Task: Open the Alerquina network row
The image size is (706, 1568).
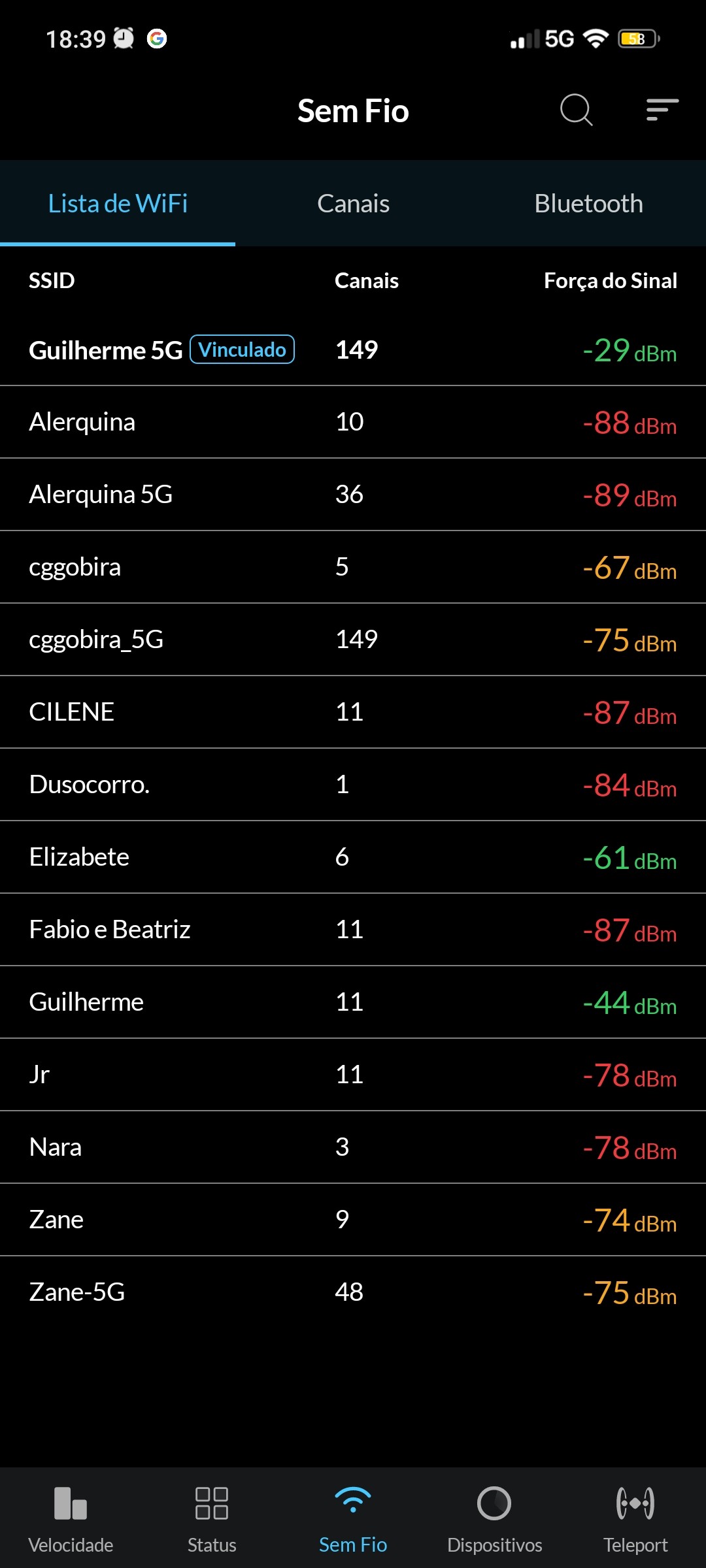Action: (353, 422)
